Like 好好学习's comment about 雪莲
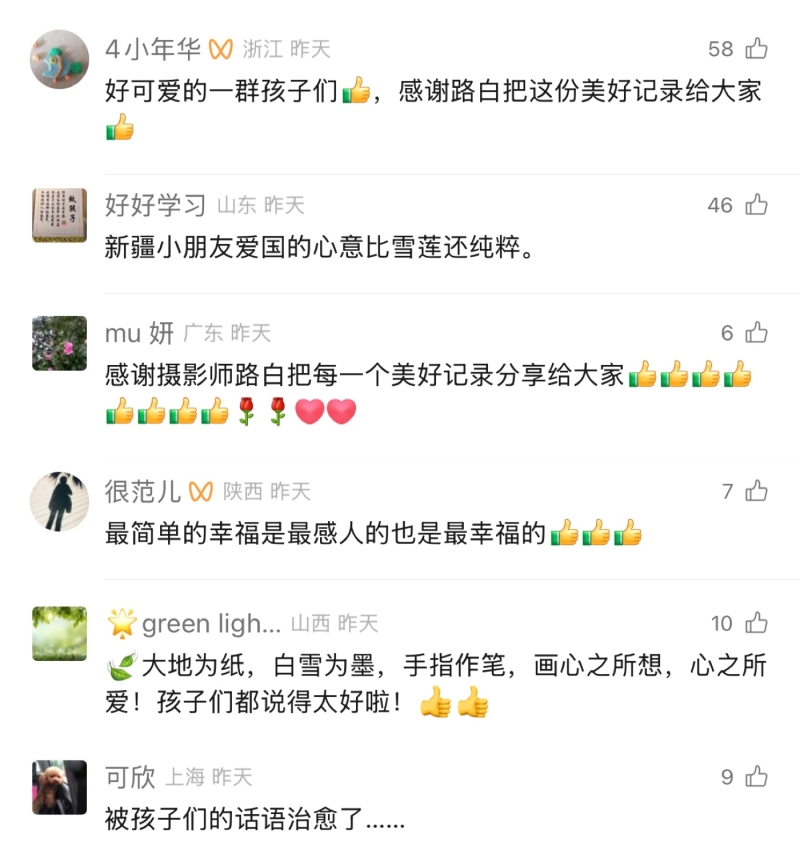This screenshot has width=800, height=862. click(x=756, y=205)
